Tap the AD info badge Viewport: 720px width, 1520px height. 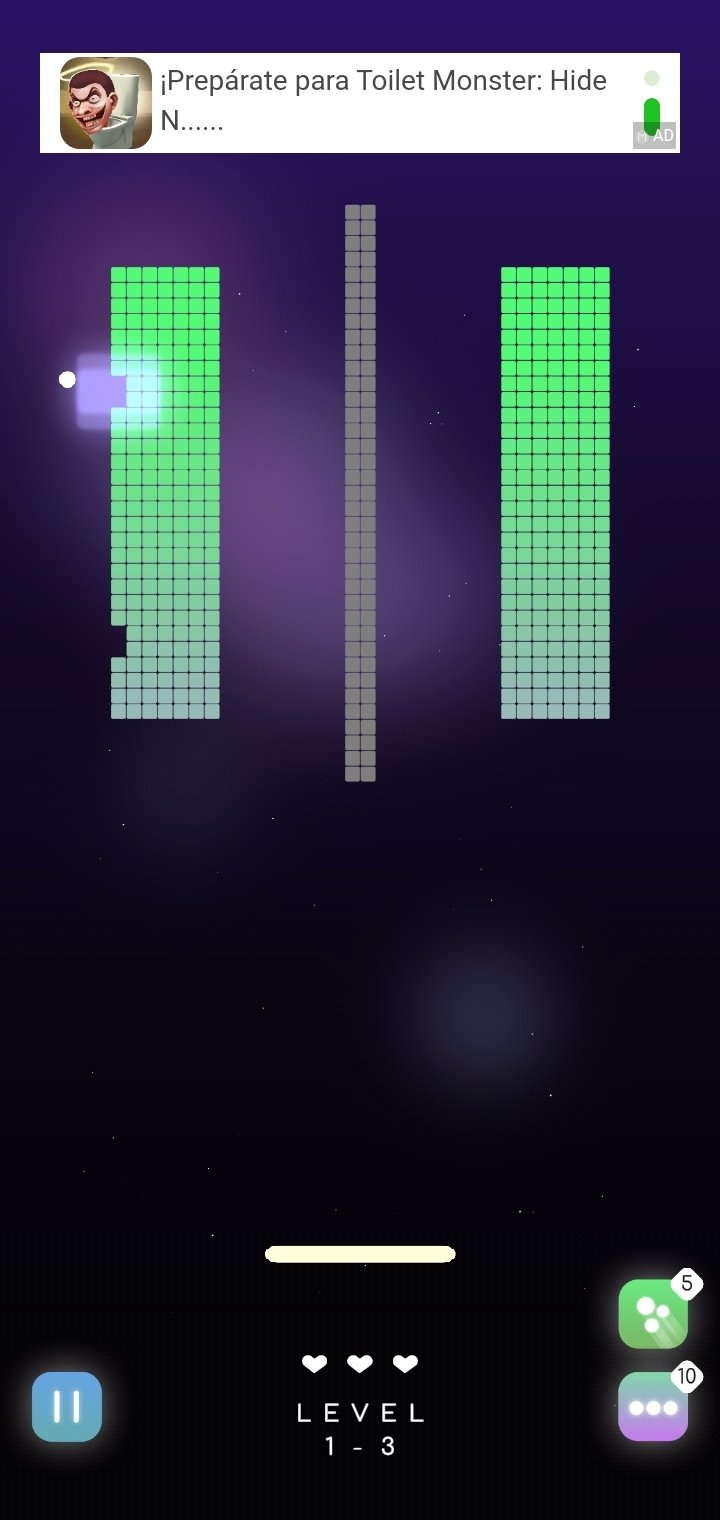tap(655, 136)
